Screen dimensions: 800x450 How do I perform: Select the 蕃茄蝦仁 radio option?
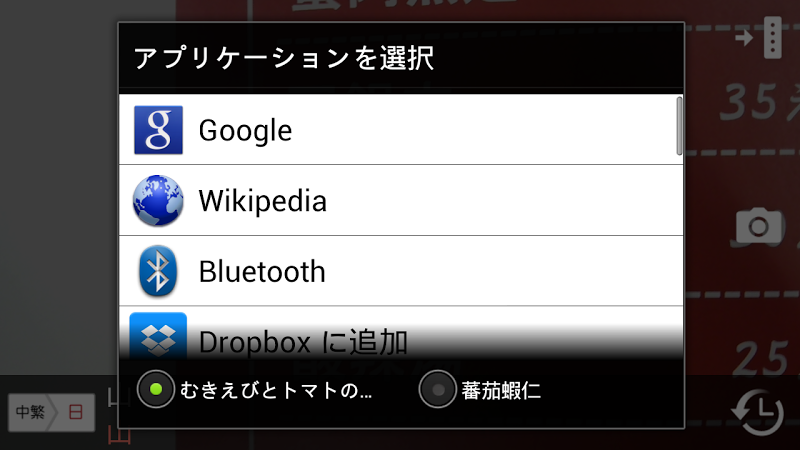(438, 391)
